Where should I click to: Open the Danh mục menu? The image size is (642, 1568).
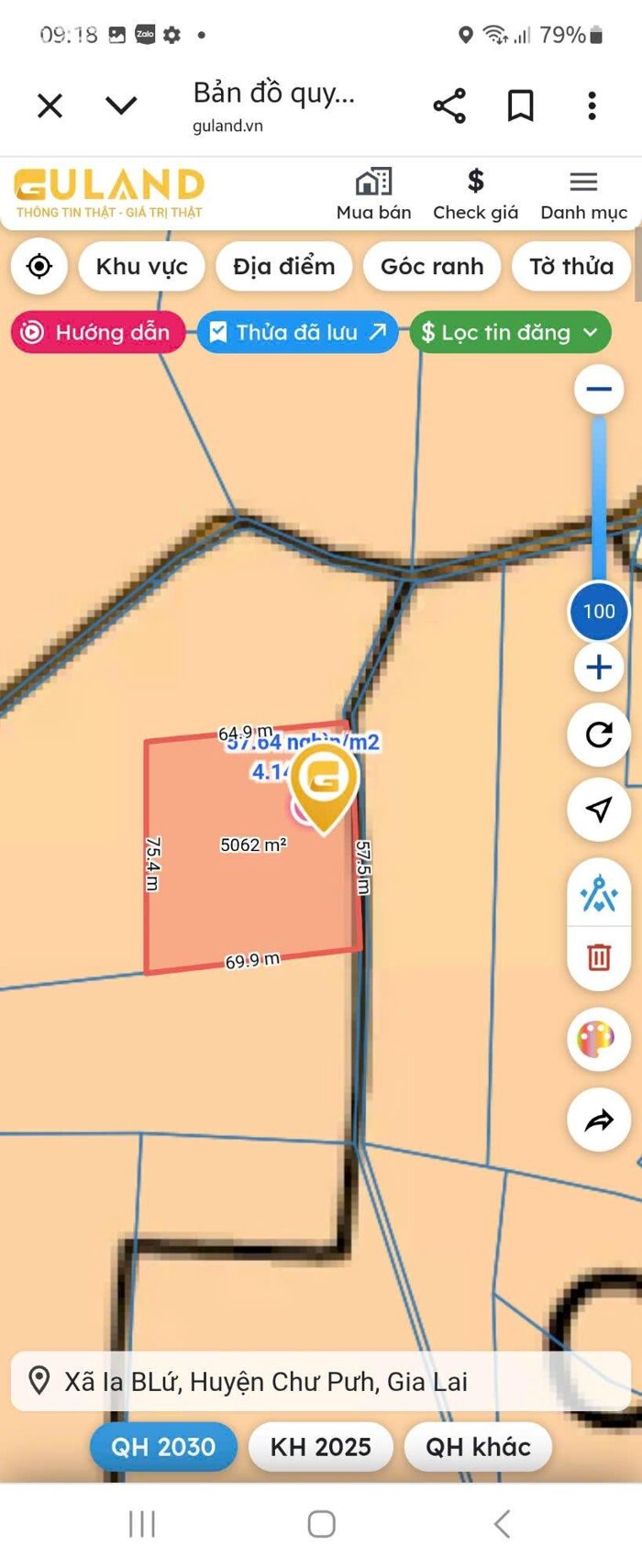pos(583,194)
